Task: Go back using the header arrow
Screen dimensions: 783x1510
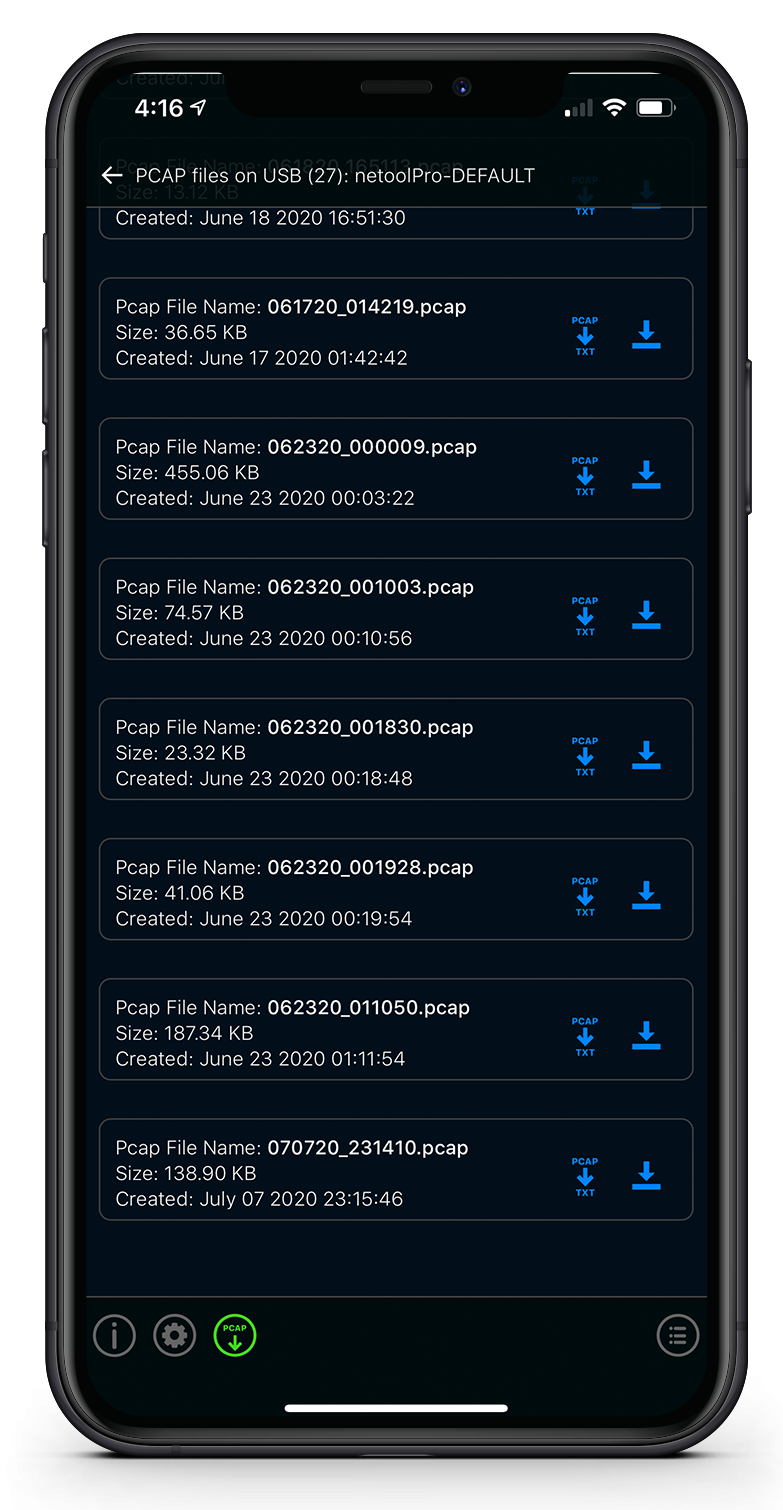Action: pyautogui.click(x=112, y=176)
